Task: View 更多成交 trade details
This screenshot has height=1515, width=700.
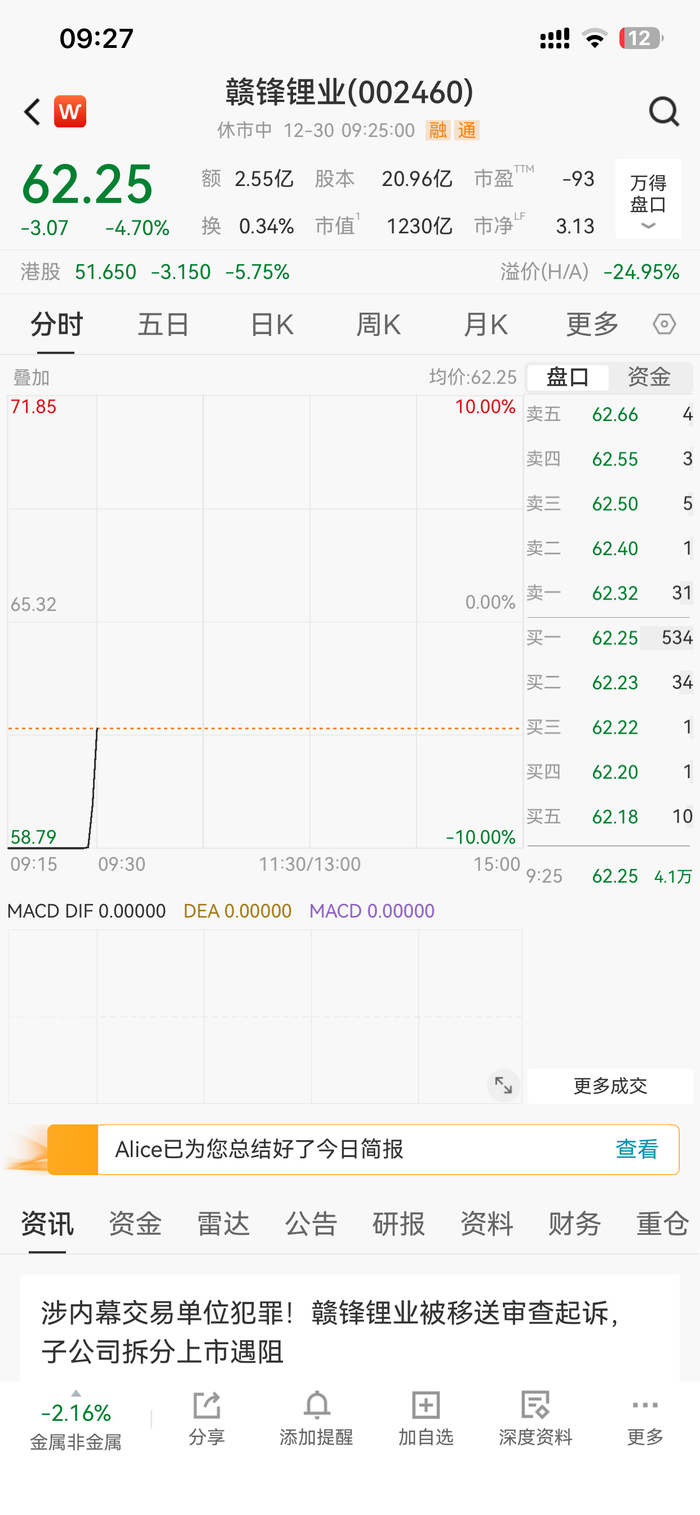Action: pyautogui.click(x=610, y=1086)
